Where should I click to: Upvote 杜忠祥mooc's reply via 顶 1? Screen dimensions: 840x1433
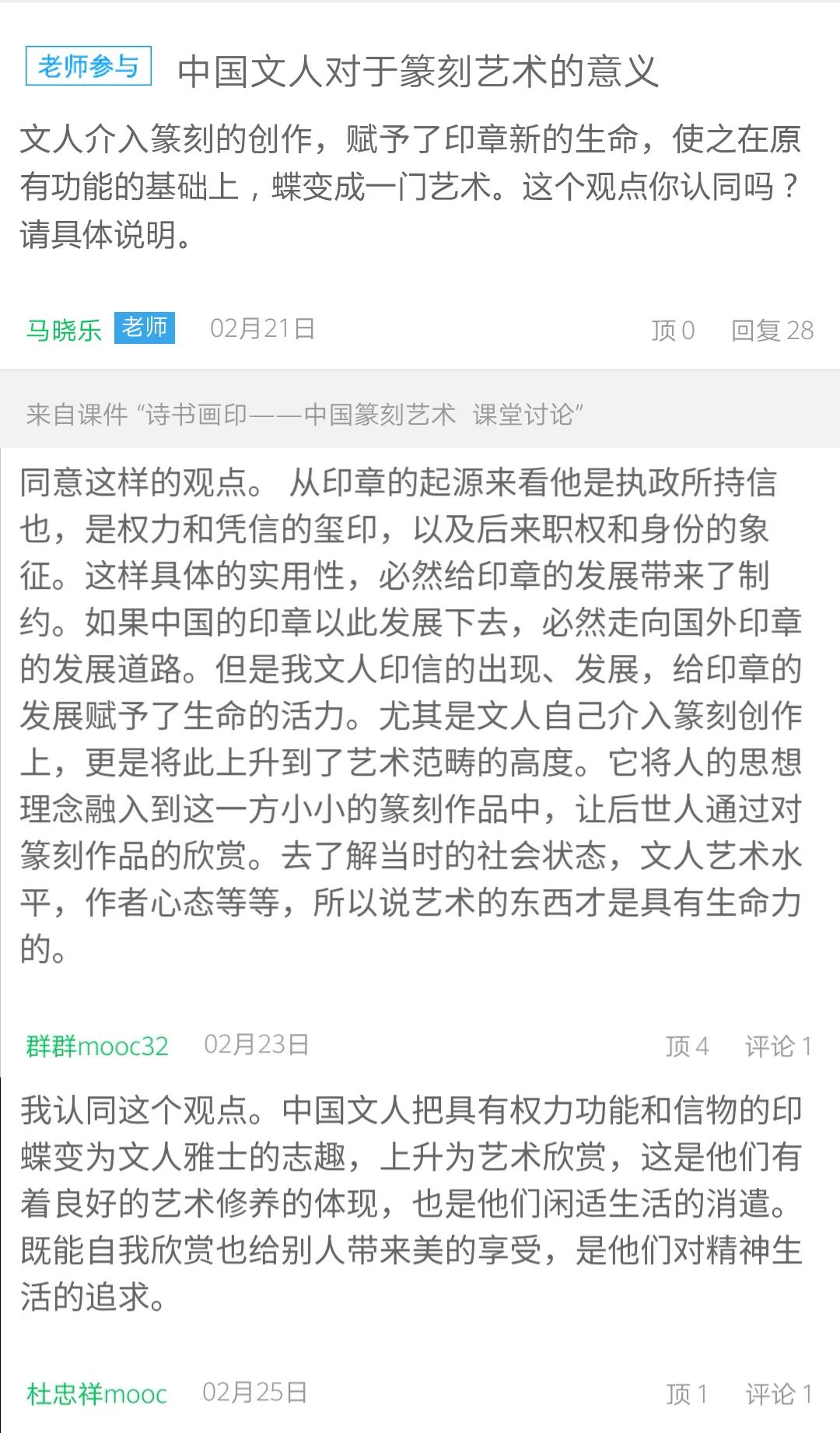click(687, 1394)
